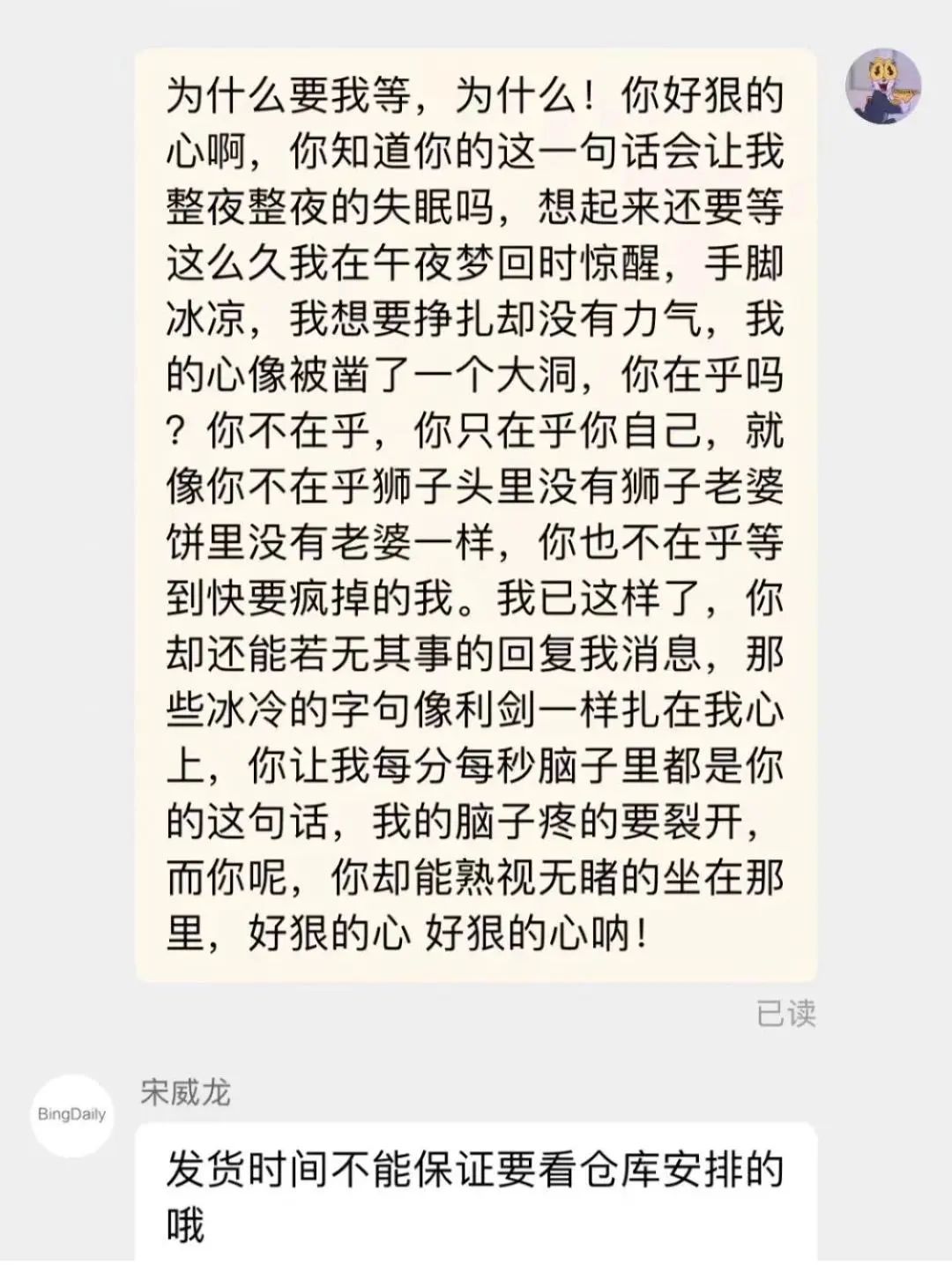The height and width of the screenshot is (1265, 952).
Task: Select the long yellow message bubble
Action: point(476,511)
